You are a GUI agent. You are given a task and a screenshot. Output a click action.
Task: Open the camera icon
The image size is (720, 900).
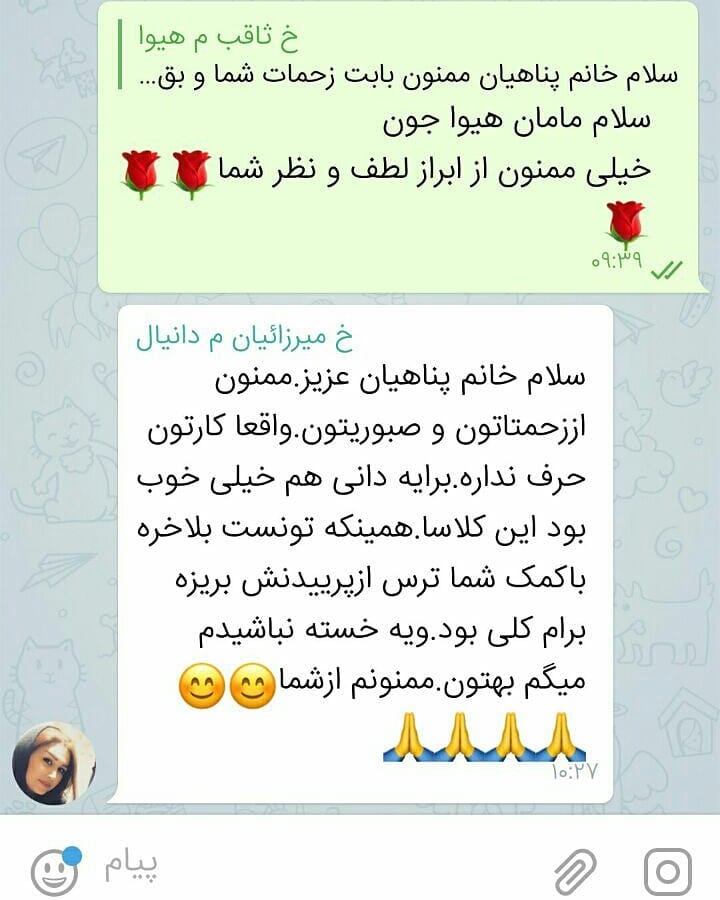(x=667, y=870)
